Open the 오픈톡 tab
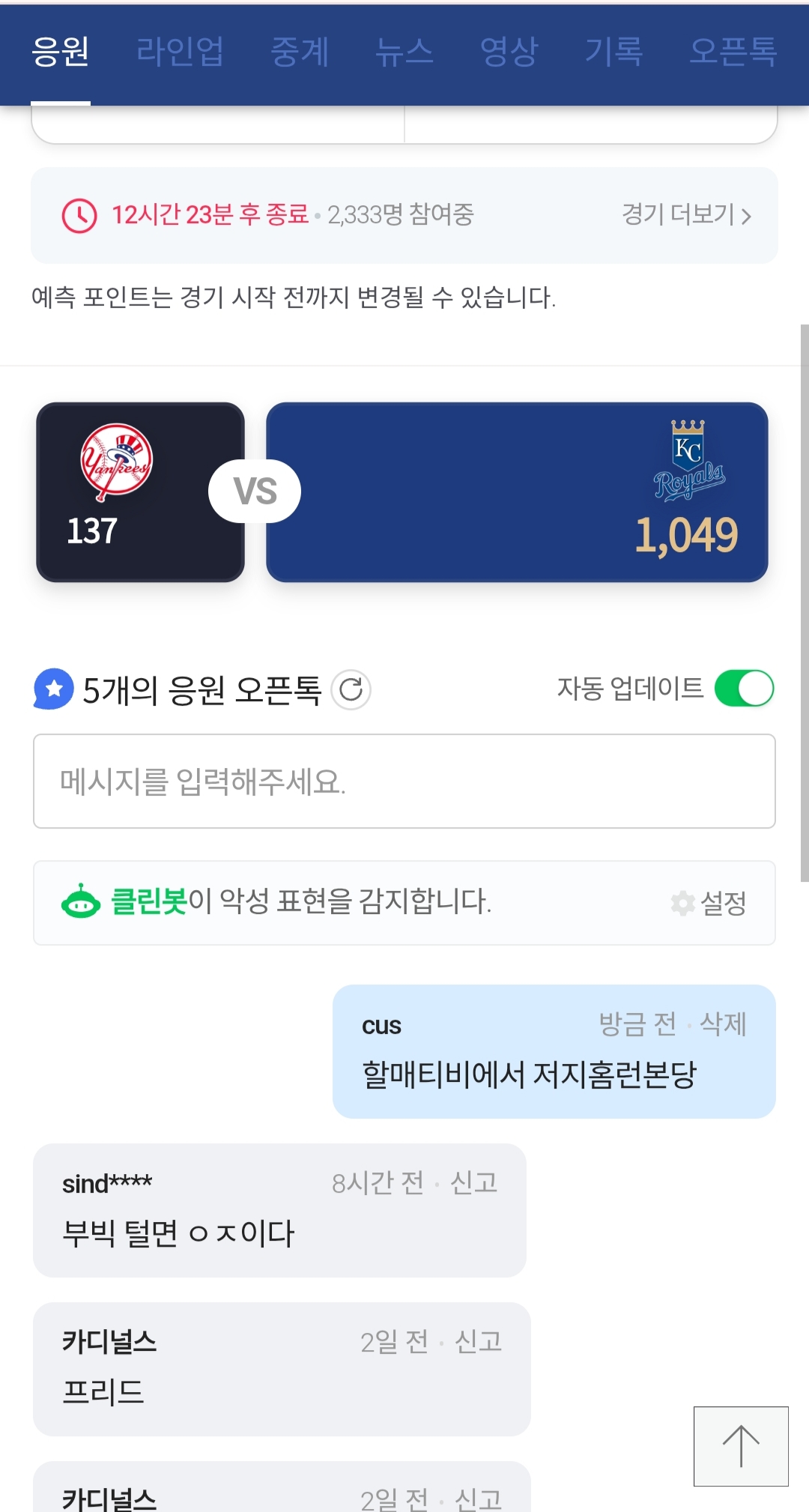Screen dimensions: 809x1512 click(x=733, y=52)
